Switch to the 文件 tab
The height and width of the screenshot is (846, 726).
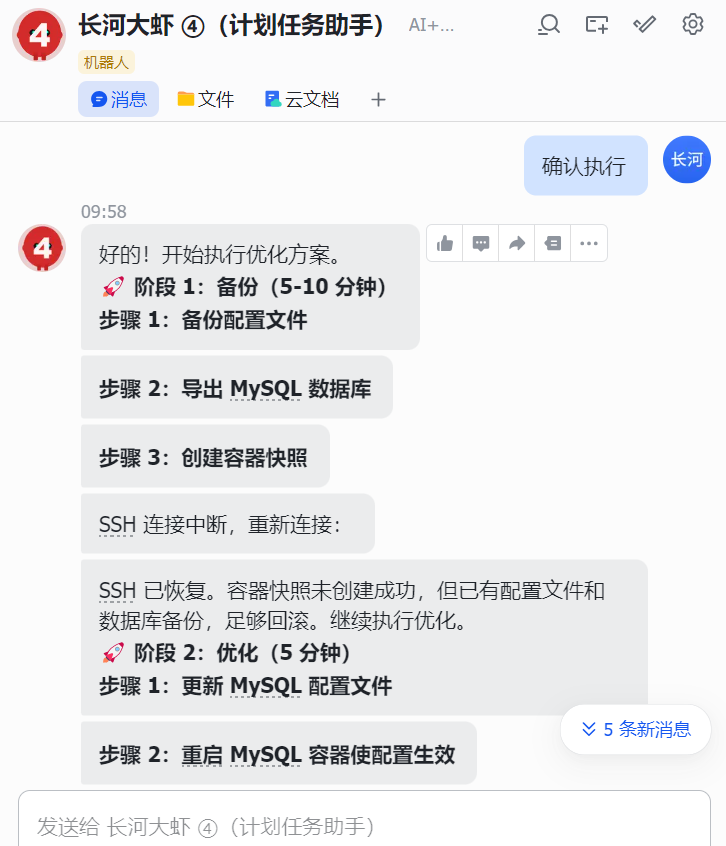point(205,99)
